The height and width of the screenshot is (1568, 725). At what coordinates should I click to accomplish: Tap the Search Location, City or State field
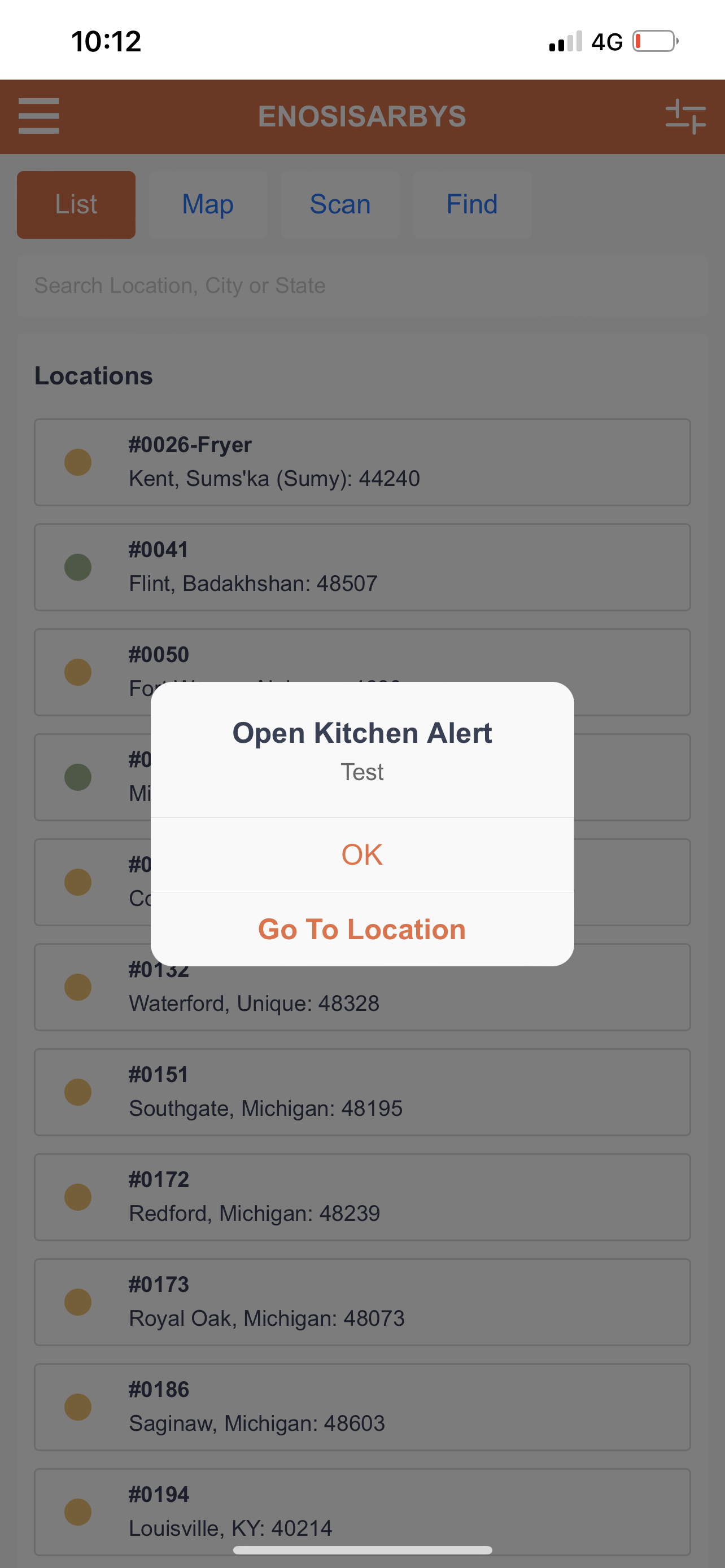[361, 286]
